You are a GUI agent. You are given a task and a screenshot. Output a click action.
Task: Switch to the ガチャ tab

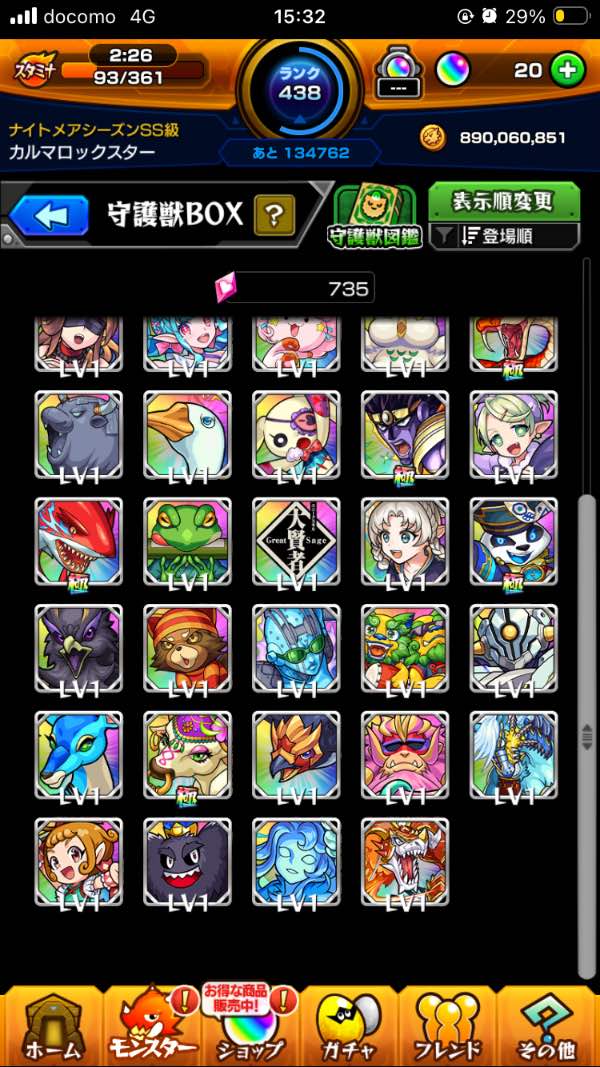(350, 1029)
